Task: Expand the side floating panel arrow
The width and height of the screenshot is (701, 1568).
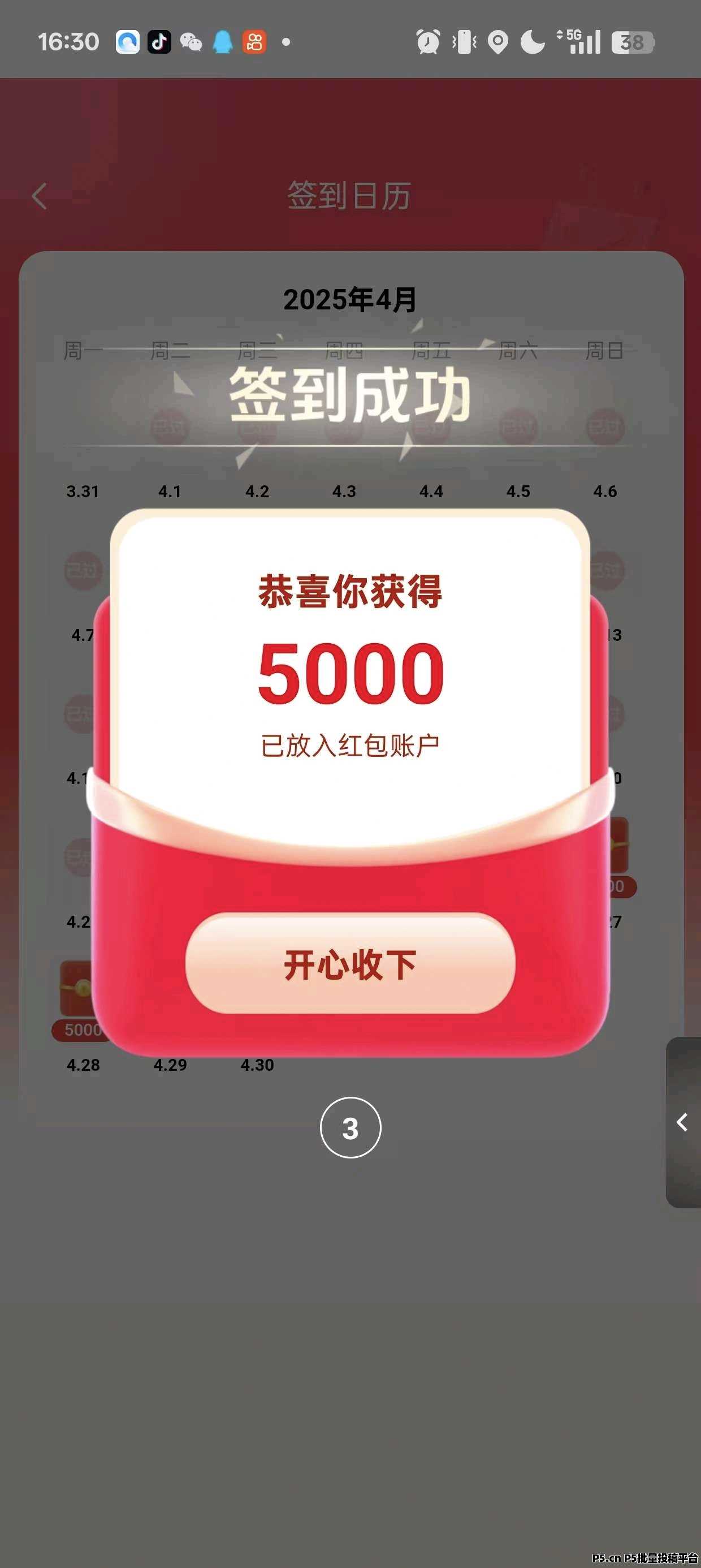Action: 683,1122
